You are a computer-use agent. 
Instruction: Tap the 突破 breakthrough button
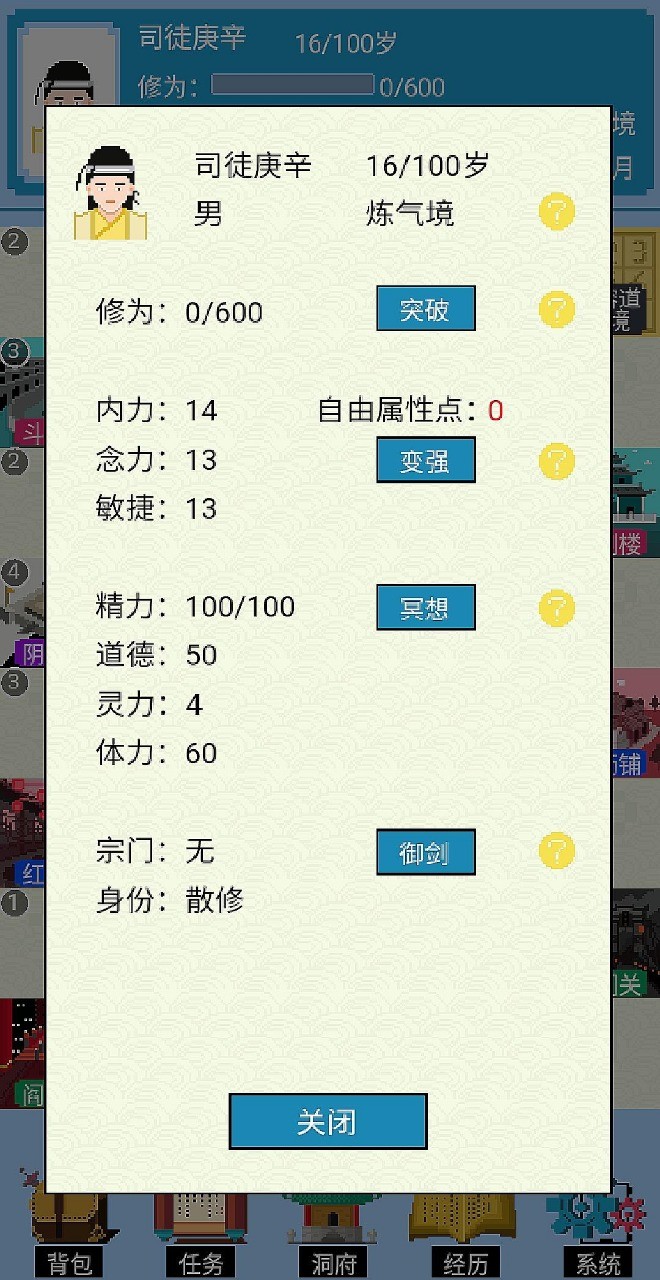click(x=425, y=309)
